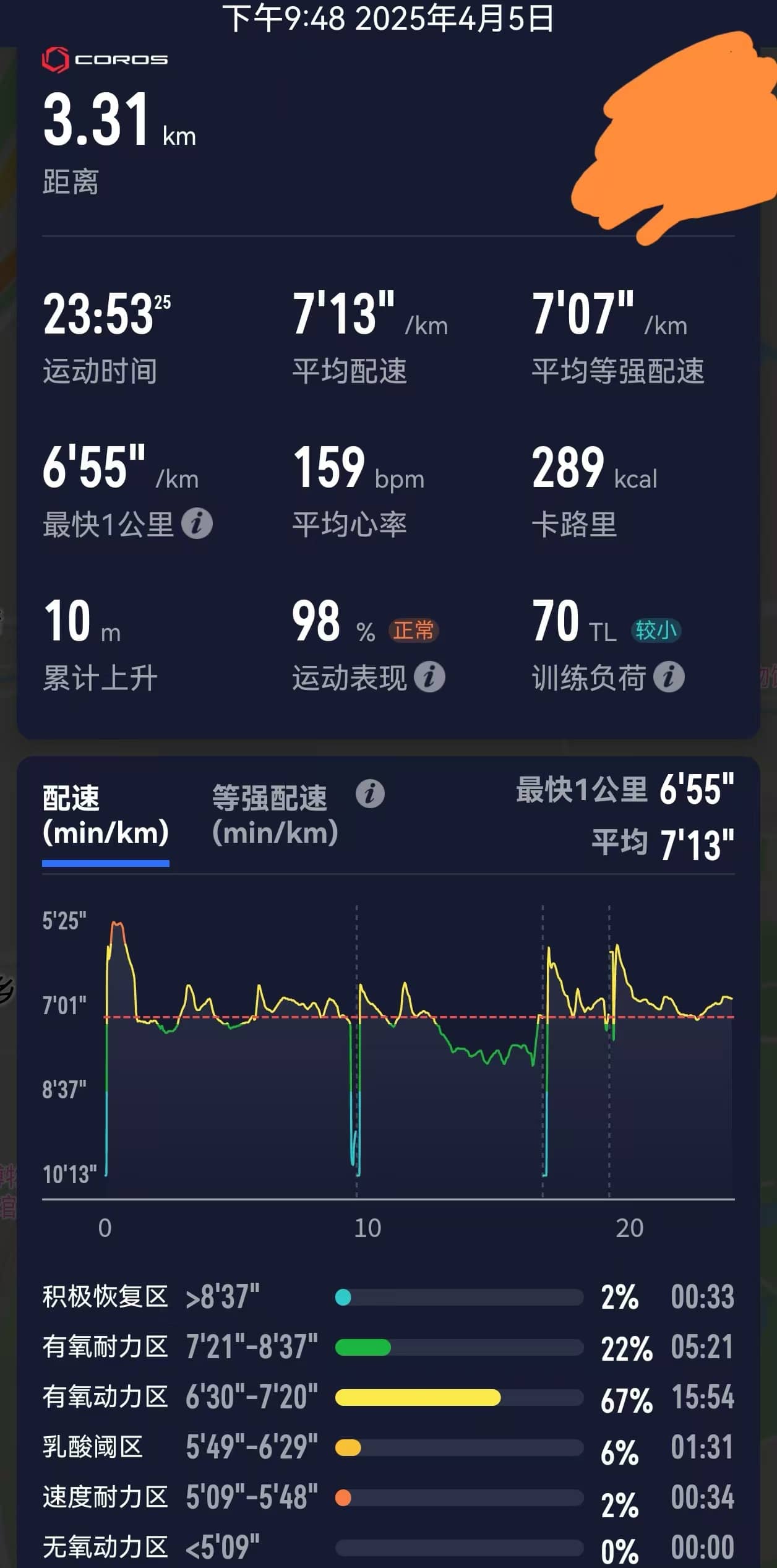
Task: Open 训练负荷 (training load) info icon
Action: click(669, 677)
